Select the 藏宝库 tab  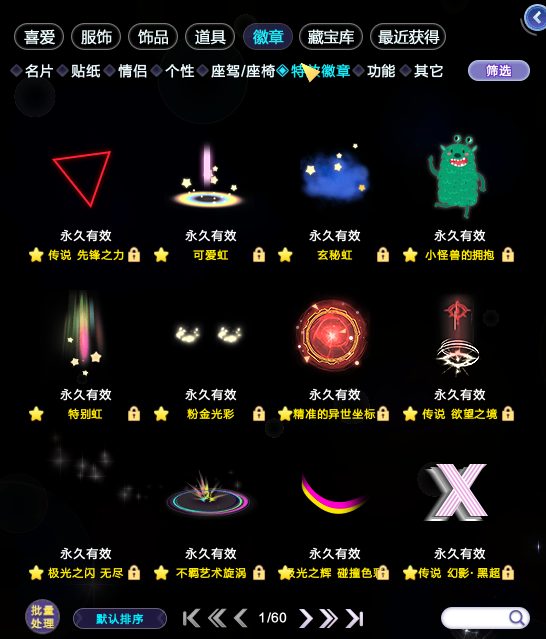tap(330, 37)
